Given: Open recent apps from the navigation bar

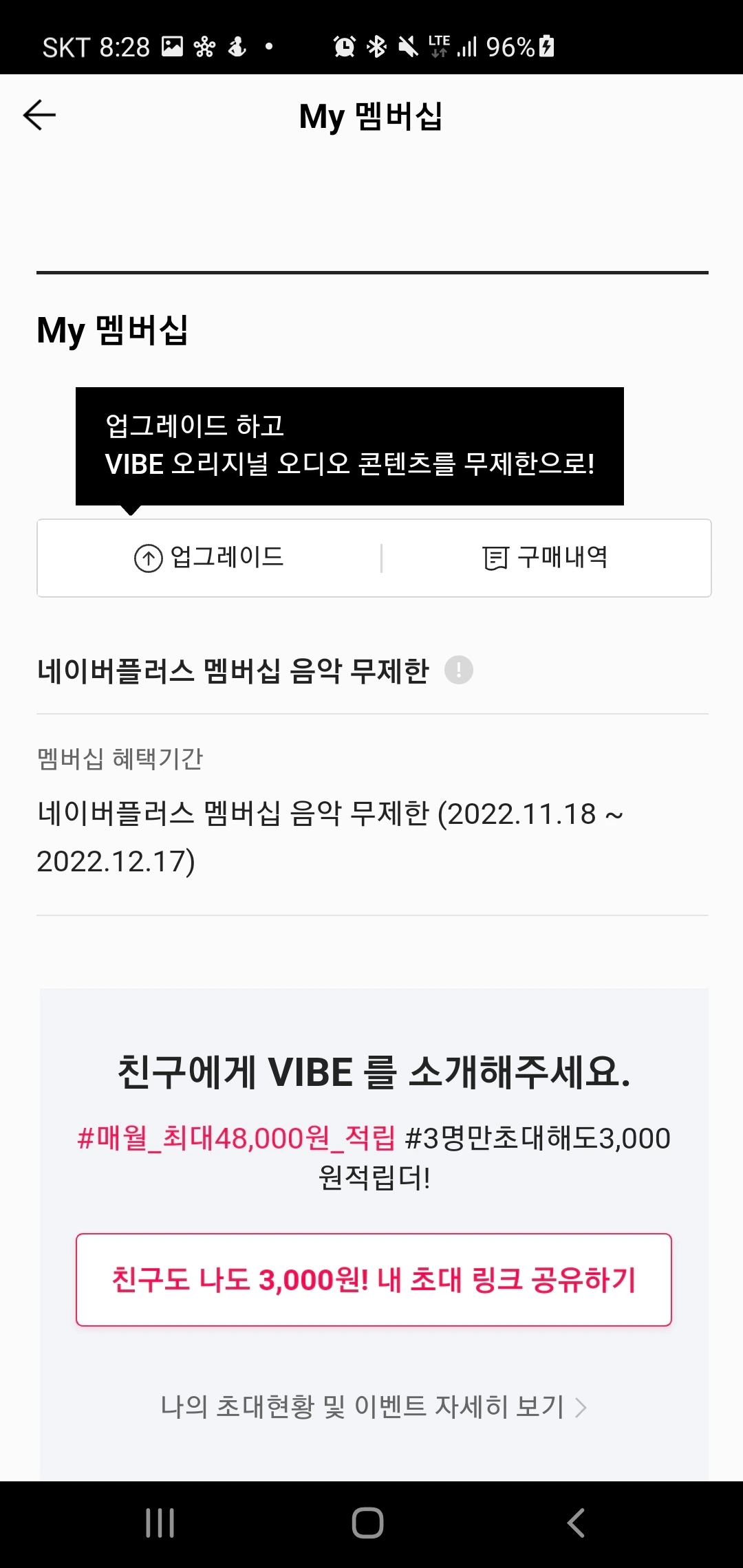Looking at the screenshot, I should pos(160,1523).
